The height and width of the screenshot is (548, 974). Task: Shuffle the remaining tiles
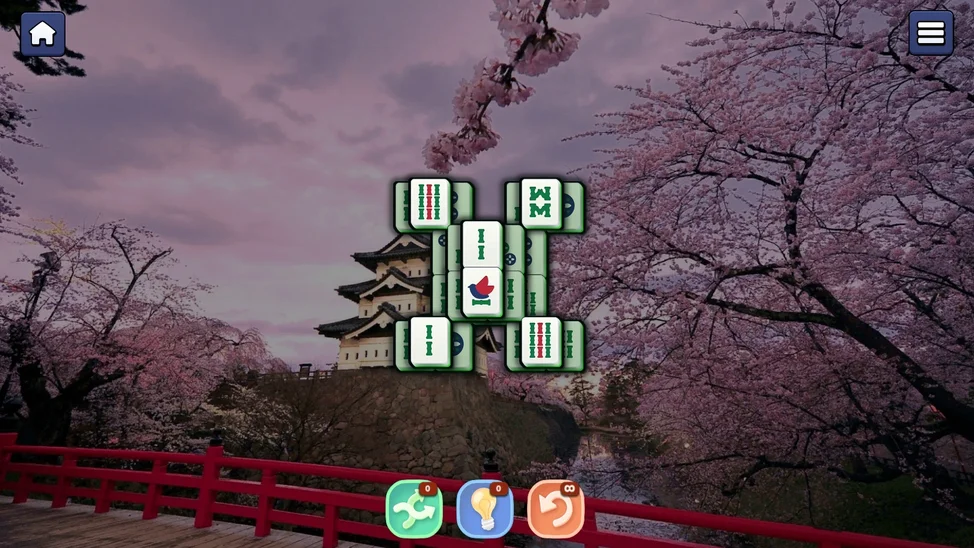(414, 509)
